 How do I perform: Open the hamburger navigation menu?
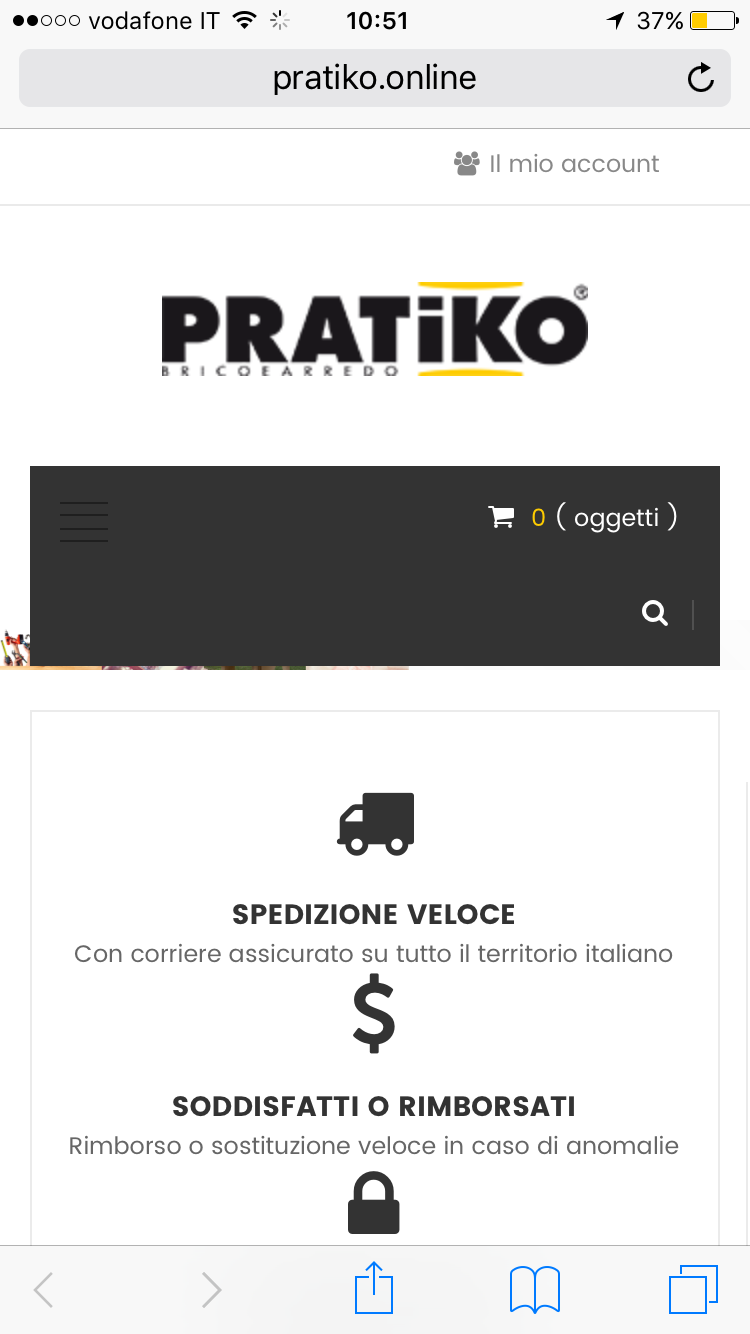pyautogui.click(x=84, y=521)
